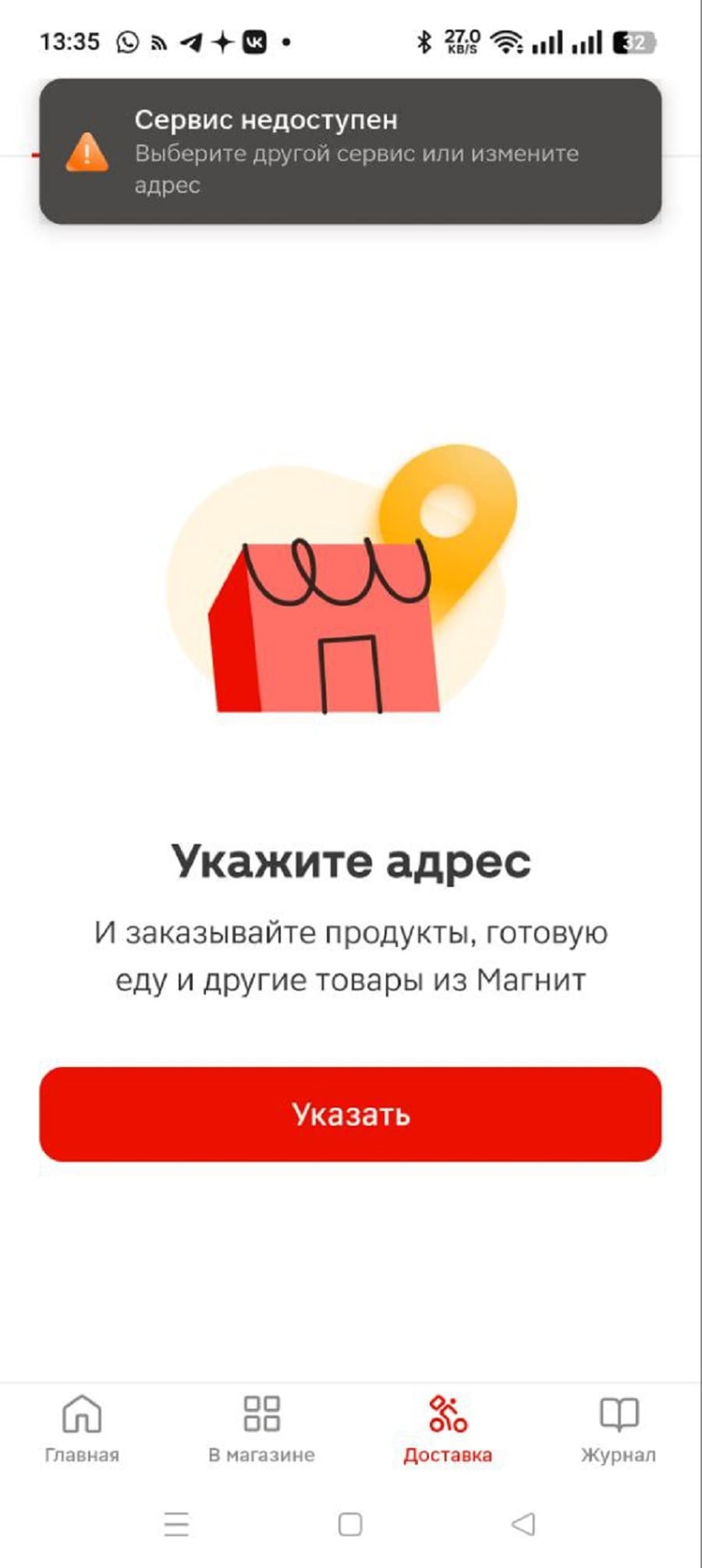The width and height of the screenshot is (702, 1568).
Task: Tap the red Указать button
Action: click(350, 1114)
